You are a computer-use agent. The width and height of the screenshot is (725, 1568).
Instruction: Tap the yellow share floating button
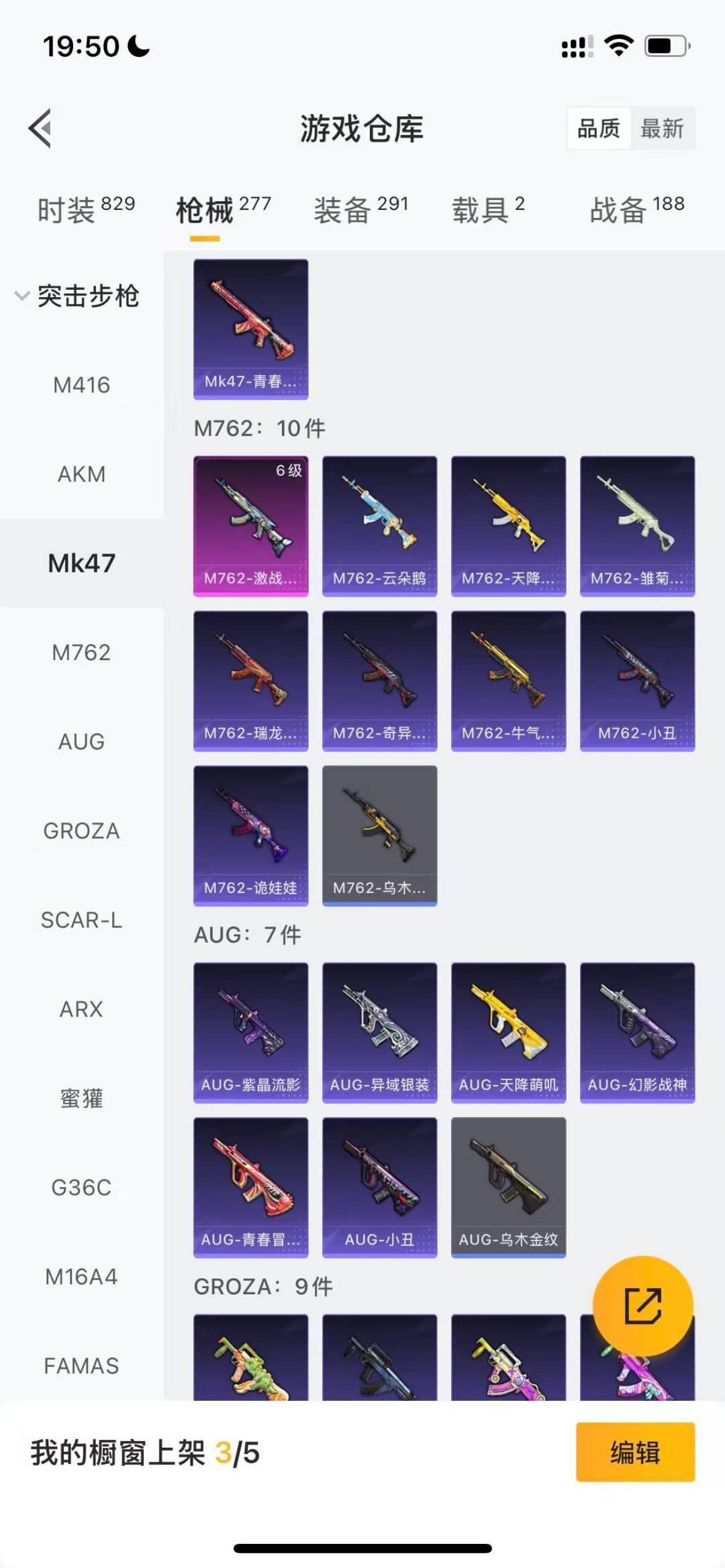(x=642, y=1306)
